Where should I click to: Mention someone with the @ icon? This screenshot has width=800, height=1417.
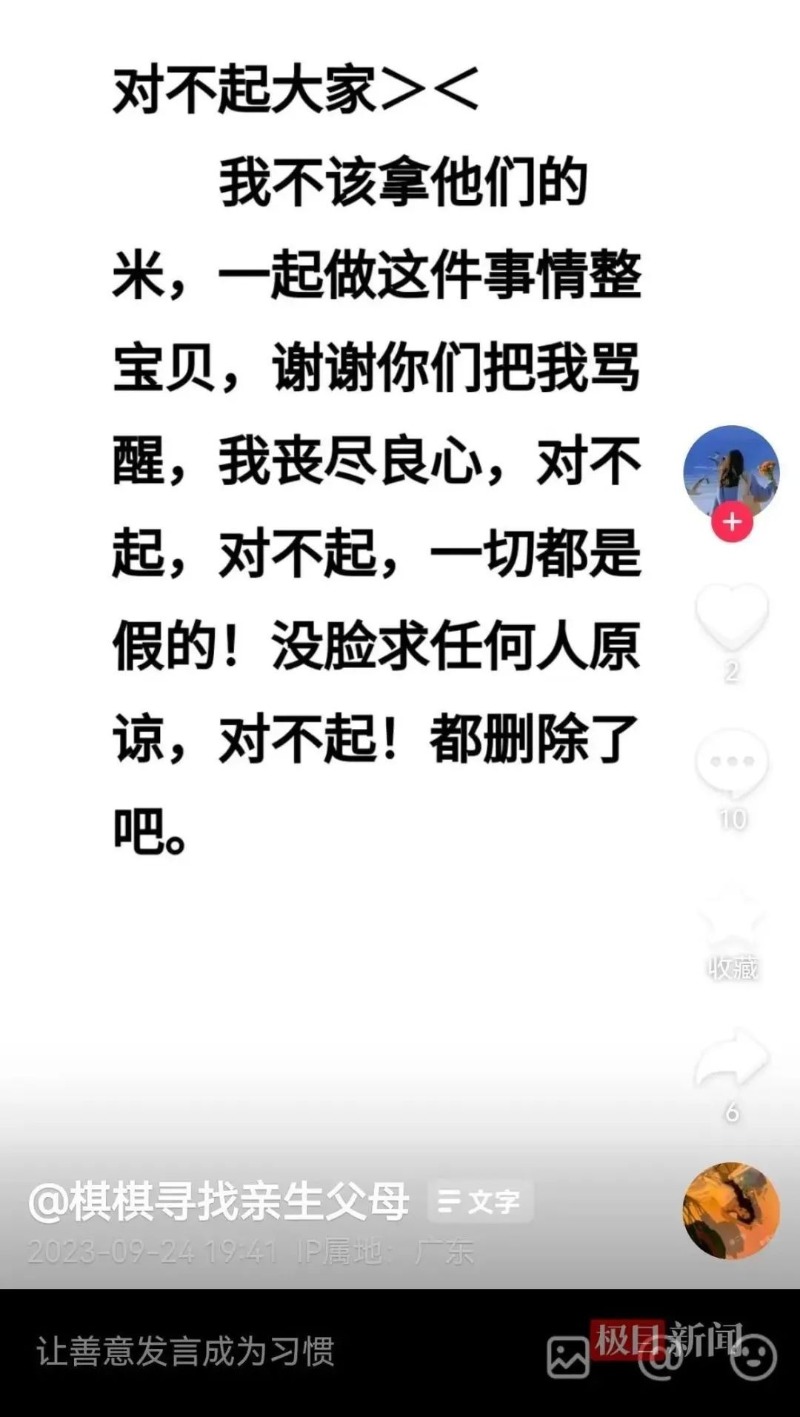660,1357
